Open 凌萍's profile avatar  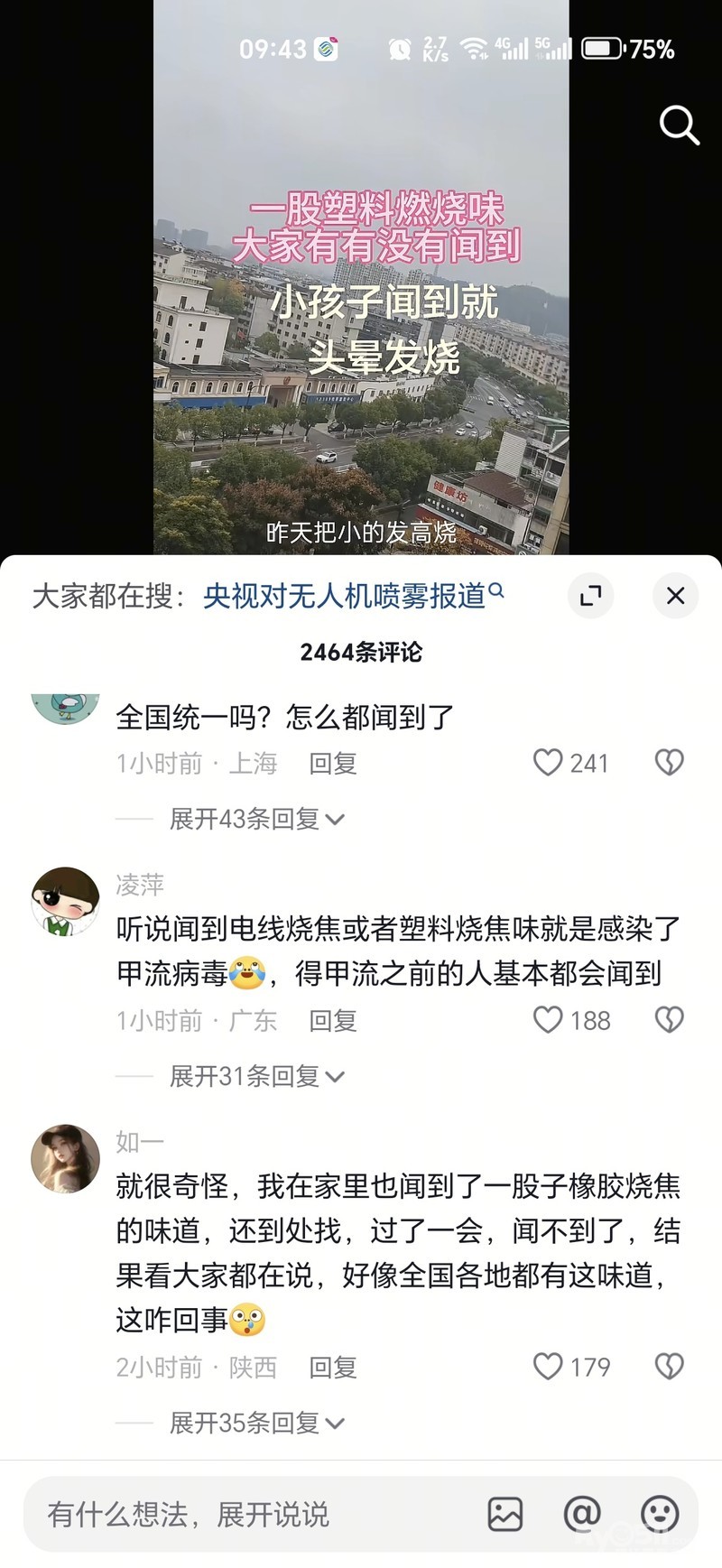pyautogui.click(x=65, y=901)
